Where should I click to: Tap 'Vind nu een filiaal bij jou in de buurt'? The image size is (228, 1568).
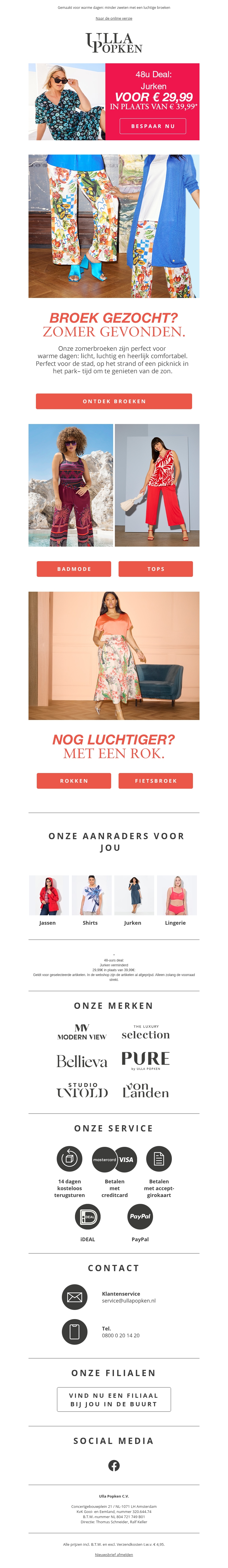point(114,1399)
